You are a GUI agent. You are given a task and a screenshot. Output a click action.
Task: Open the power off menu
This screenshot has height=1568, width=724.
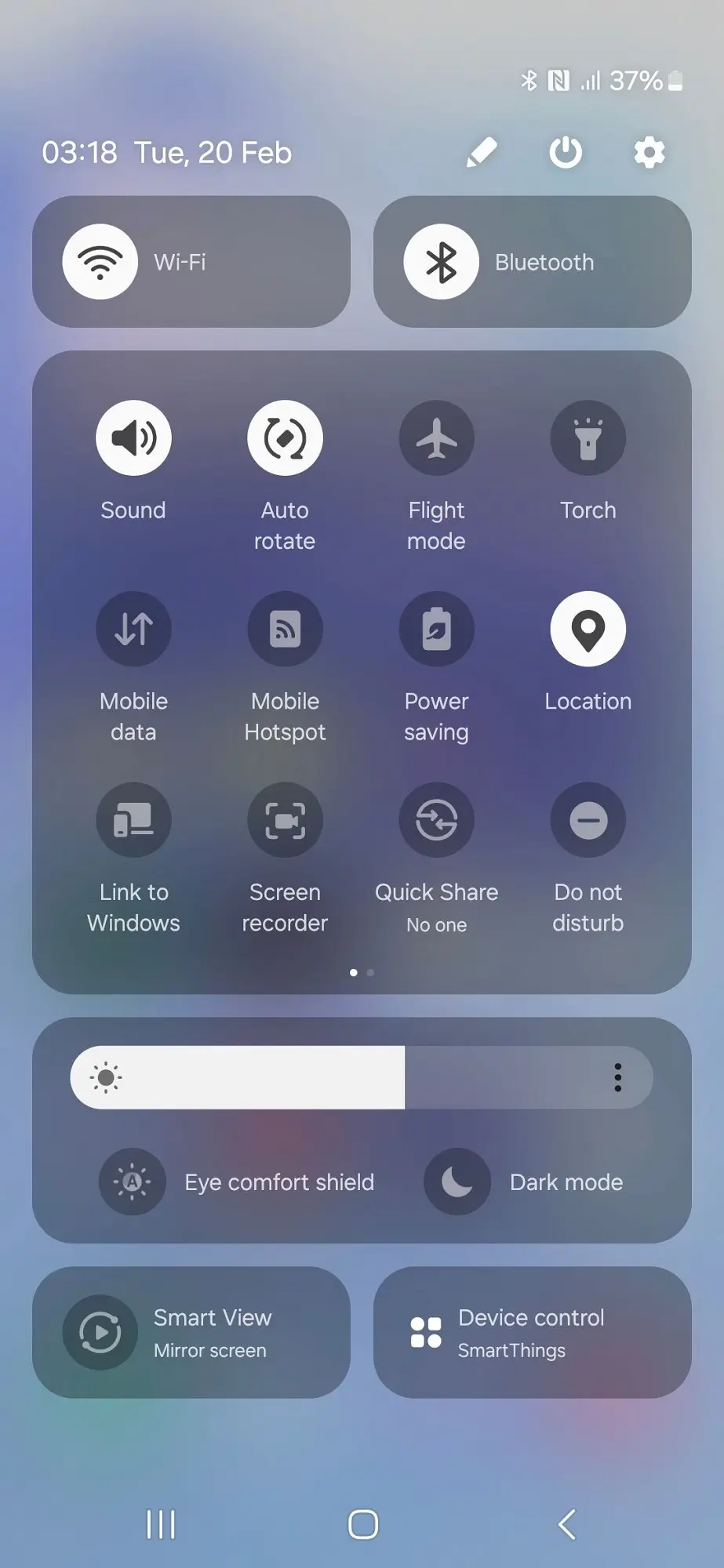coord(566,152)
